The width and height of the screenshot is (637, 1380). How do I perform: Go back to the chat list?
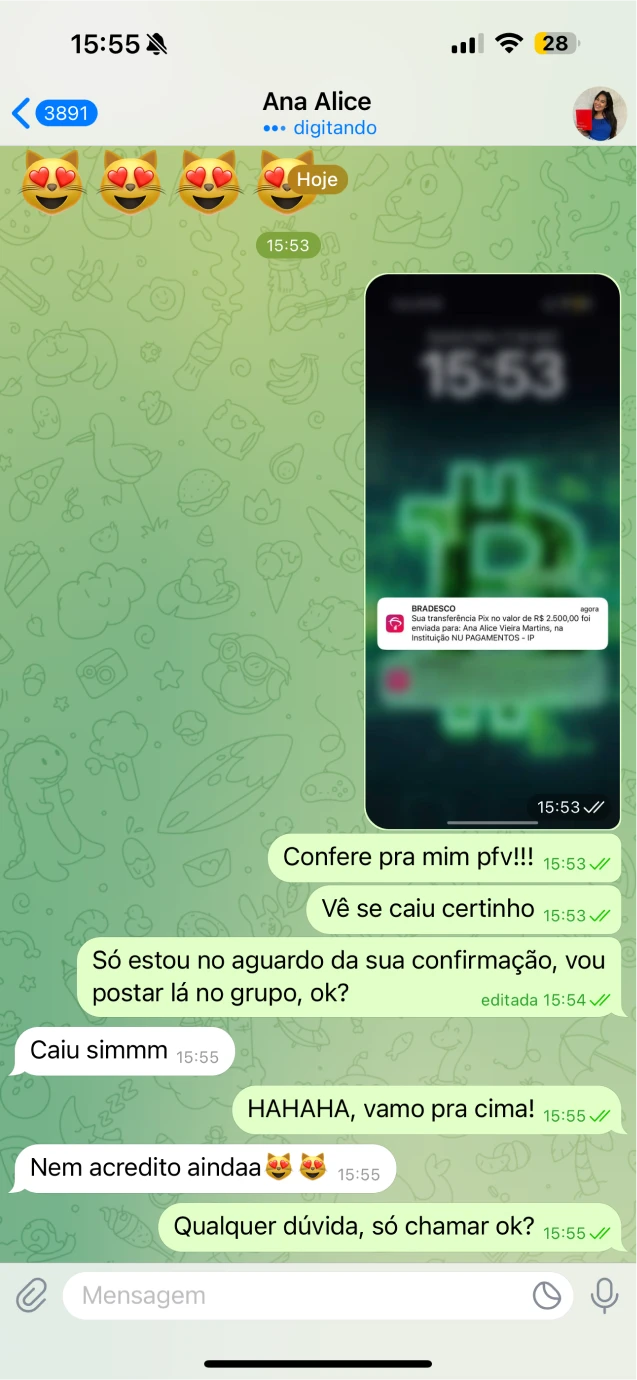(54, 113)
